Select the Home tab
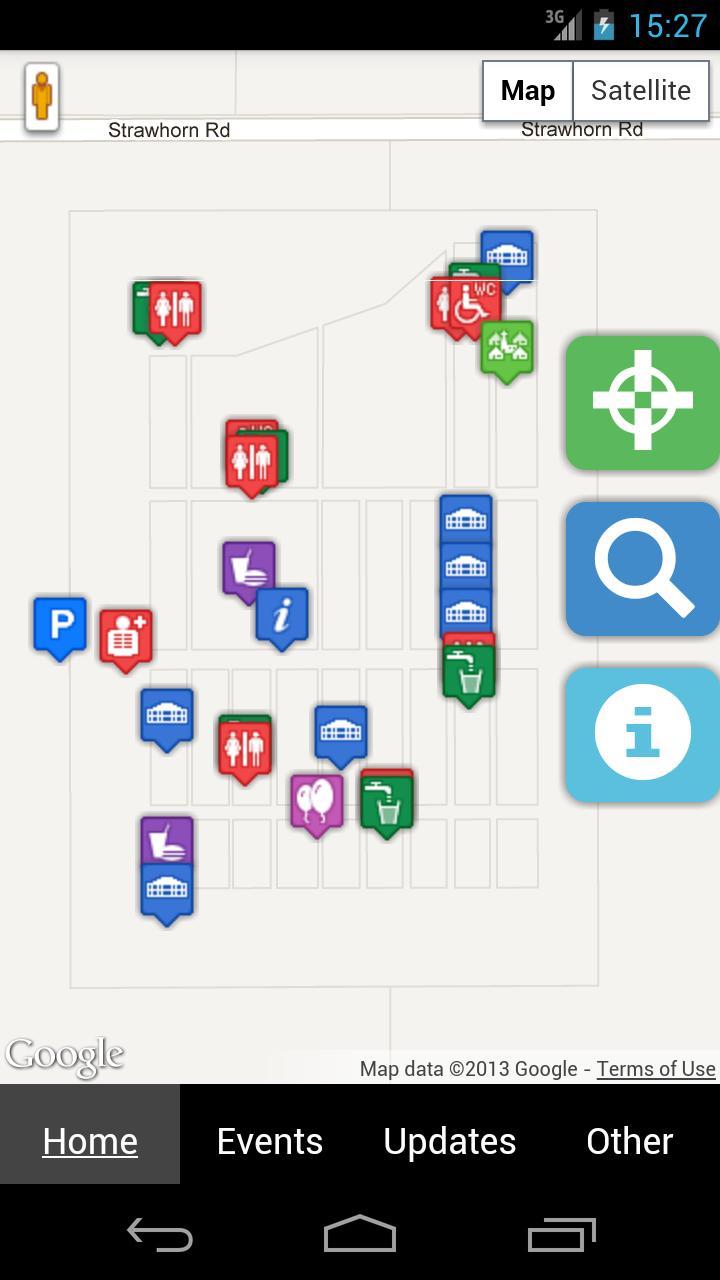This screenshot has height=1280, width=720. click(90, 1141)
